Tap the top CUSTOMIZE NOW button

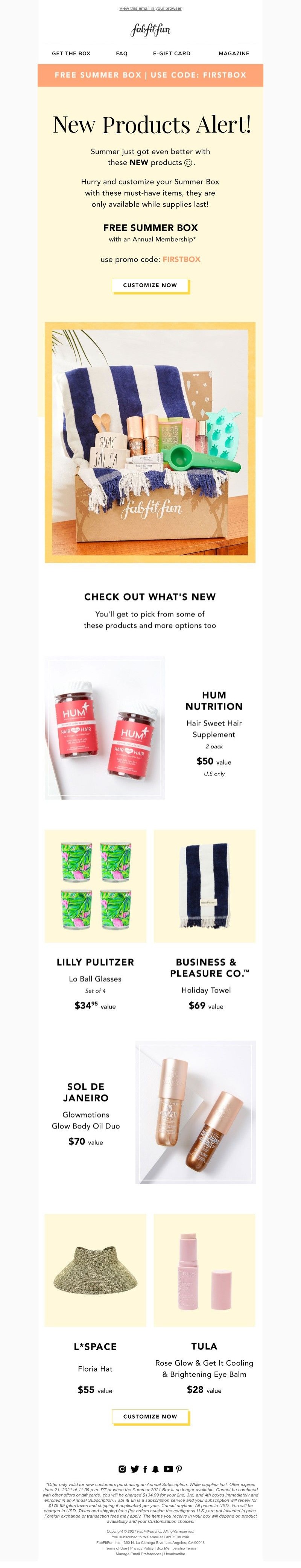coord(150,285)
